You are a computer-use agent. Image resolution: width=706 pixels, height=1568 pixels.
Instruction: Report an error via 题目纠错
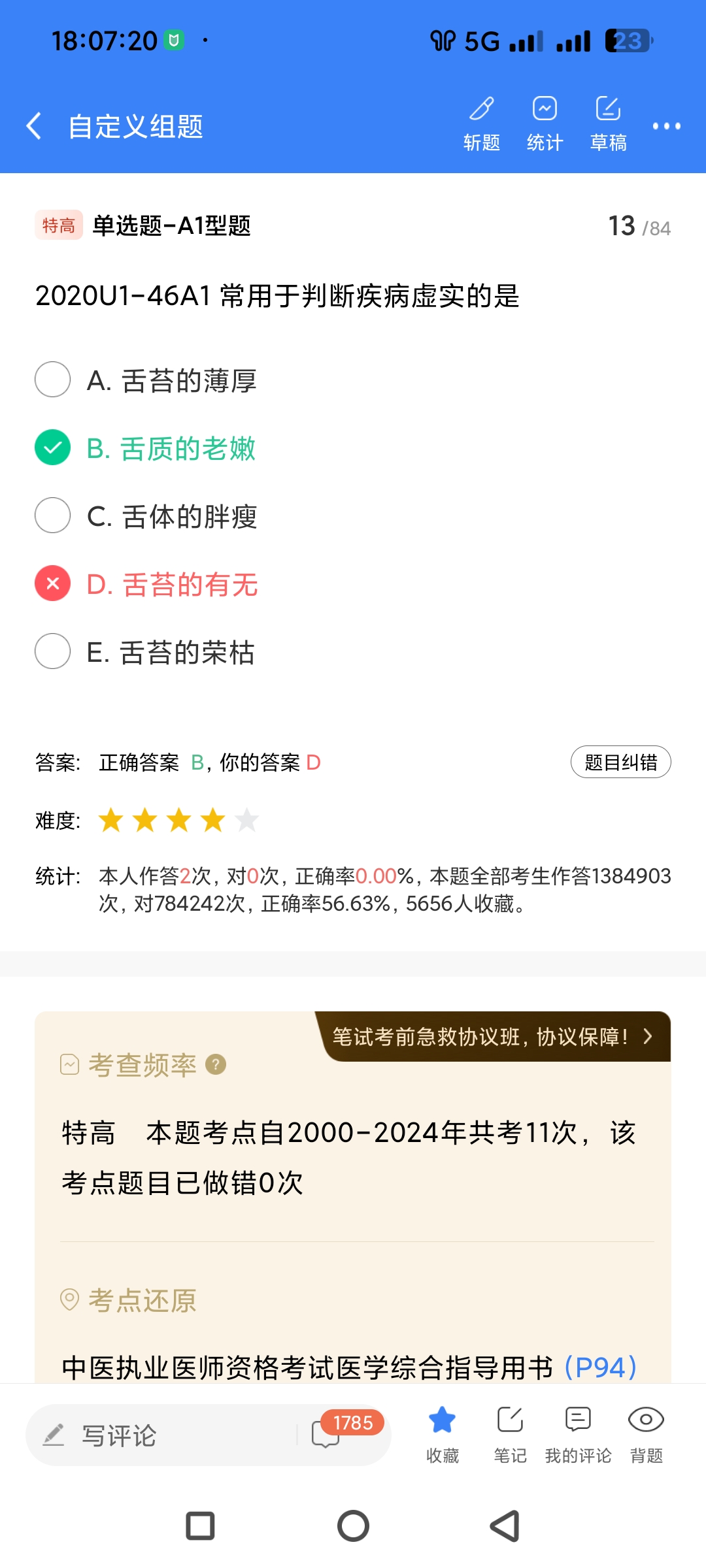click(x=620, y=762)
